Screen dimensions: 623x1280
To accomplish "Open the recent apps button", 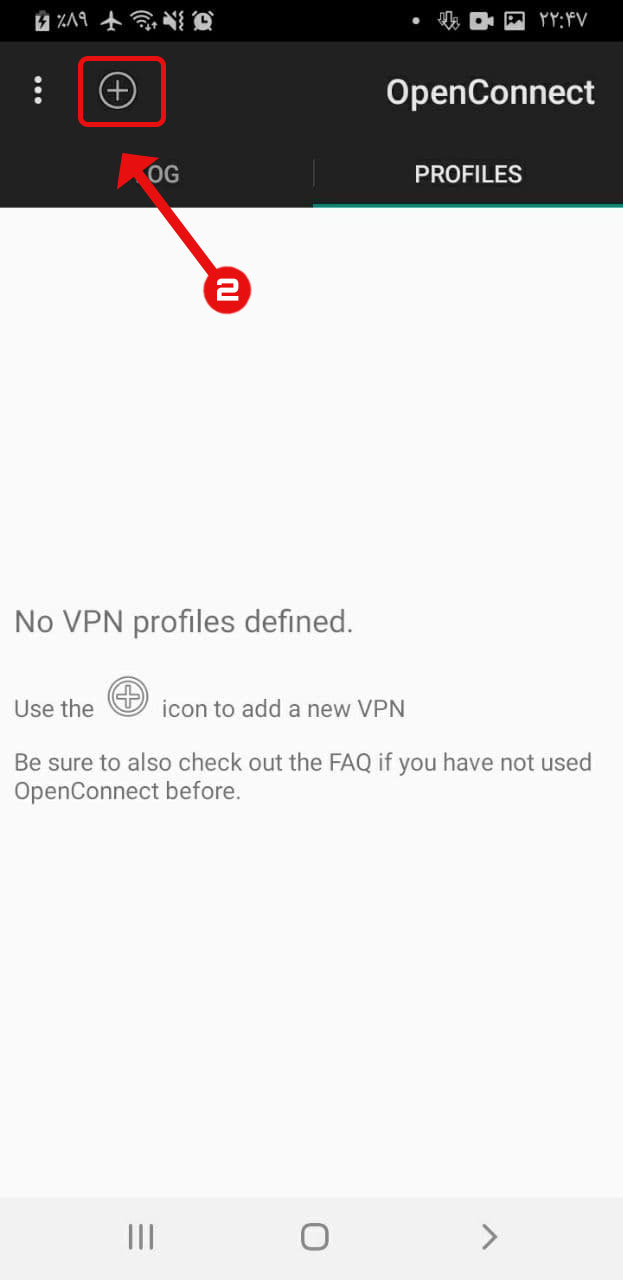I will click(141, 1237).
